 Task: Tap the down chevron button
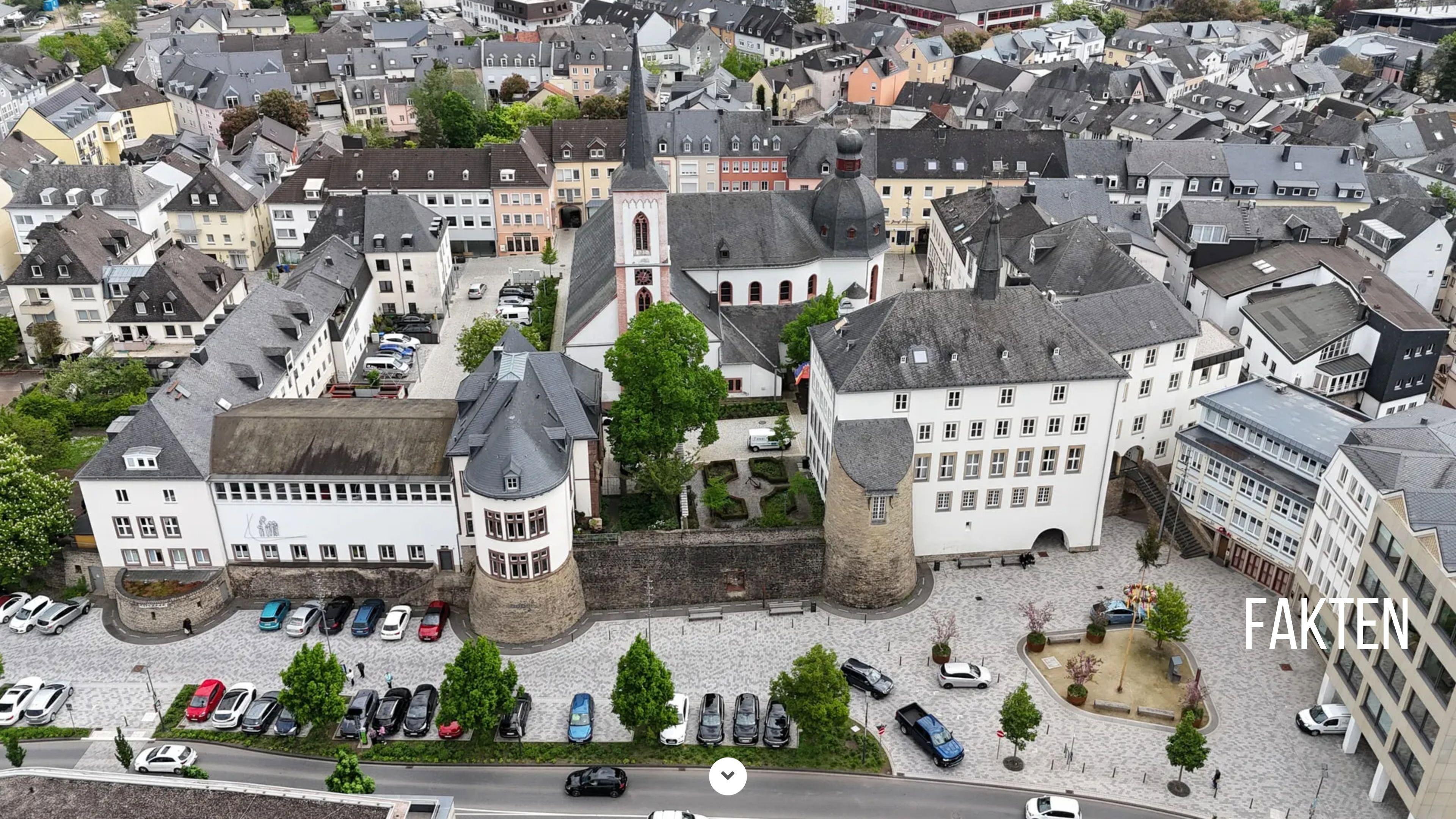(x=728, y=775)
